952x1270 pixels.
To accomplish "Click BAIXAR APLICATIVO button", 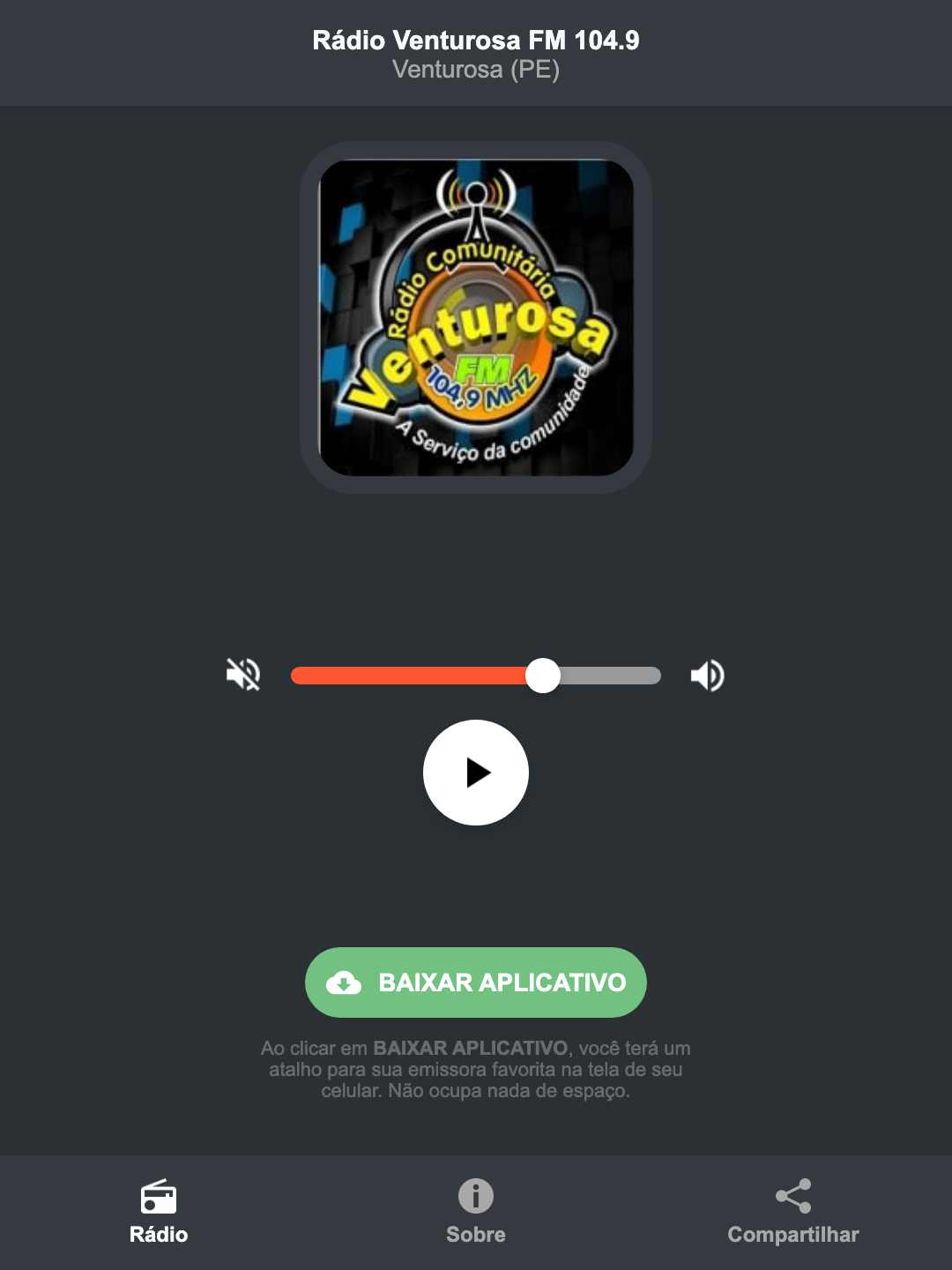I will pos(475,982).
